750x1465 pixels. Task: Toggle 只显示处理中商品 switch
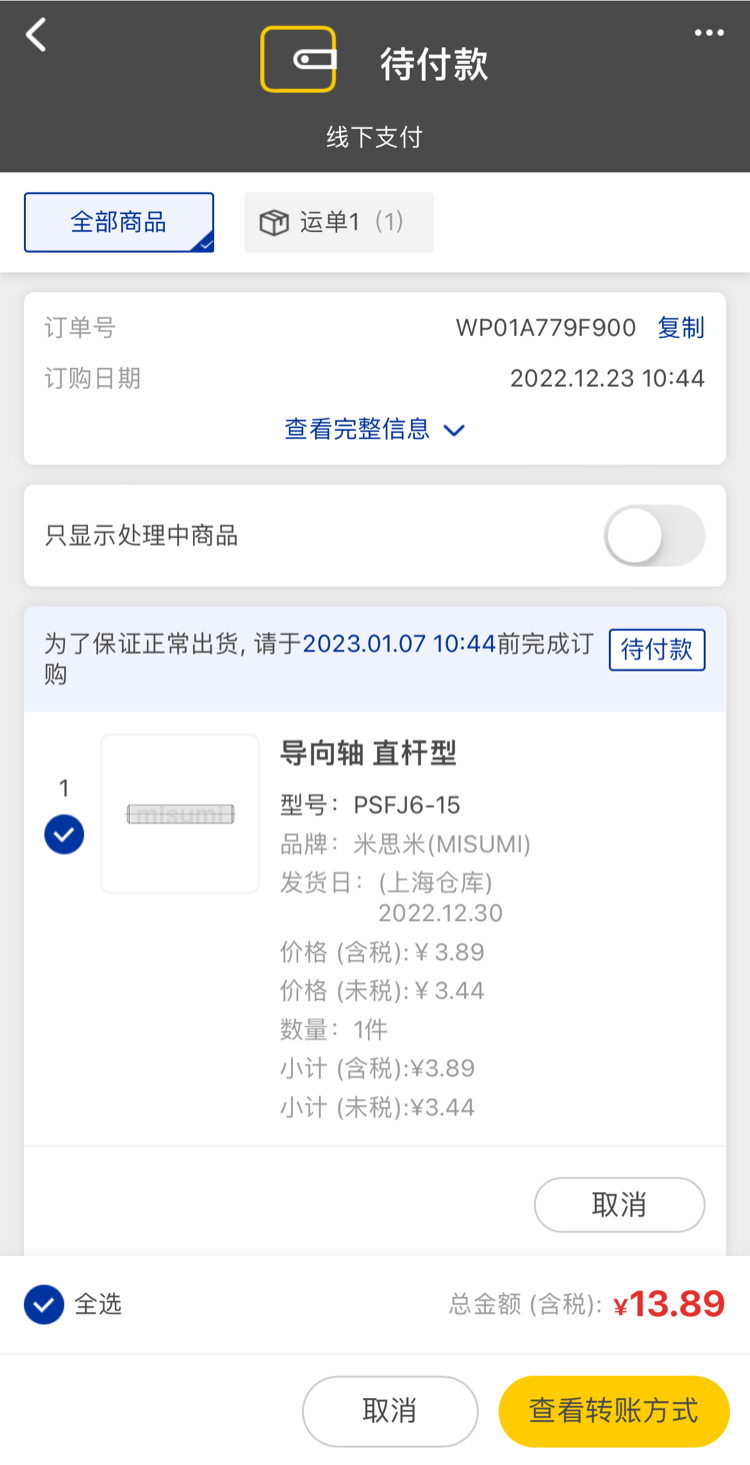(x=654, y=536)
